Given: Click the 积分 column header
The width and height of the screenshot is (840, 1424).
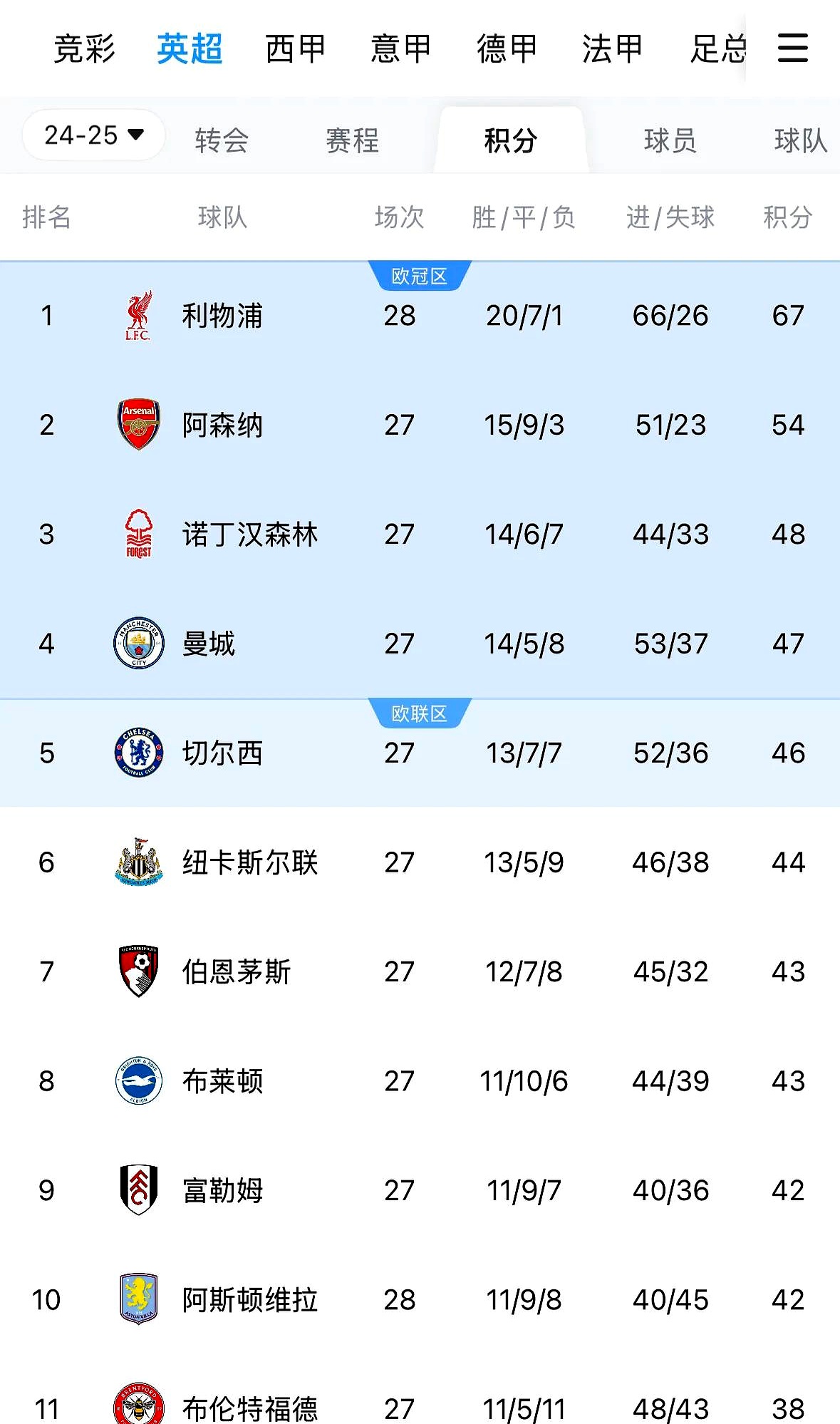Looking at the screenshot, I should [786, 218].
